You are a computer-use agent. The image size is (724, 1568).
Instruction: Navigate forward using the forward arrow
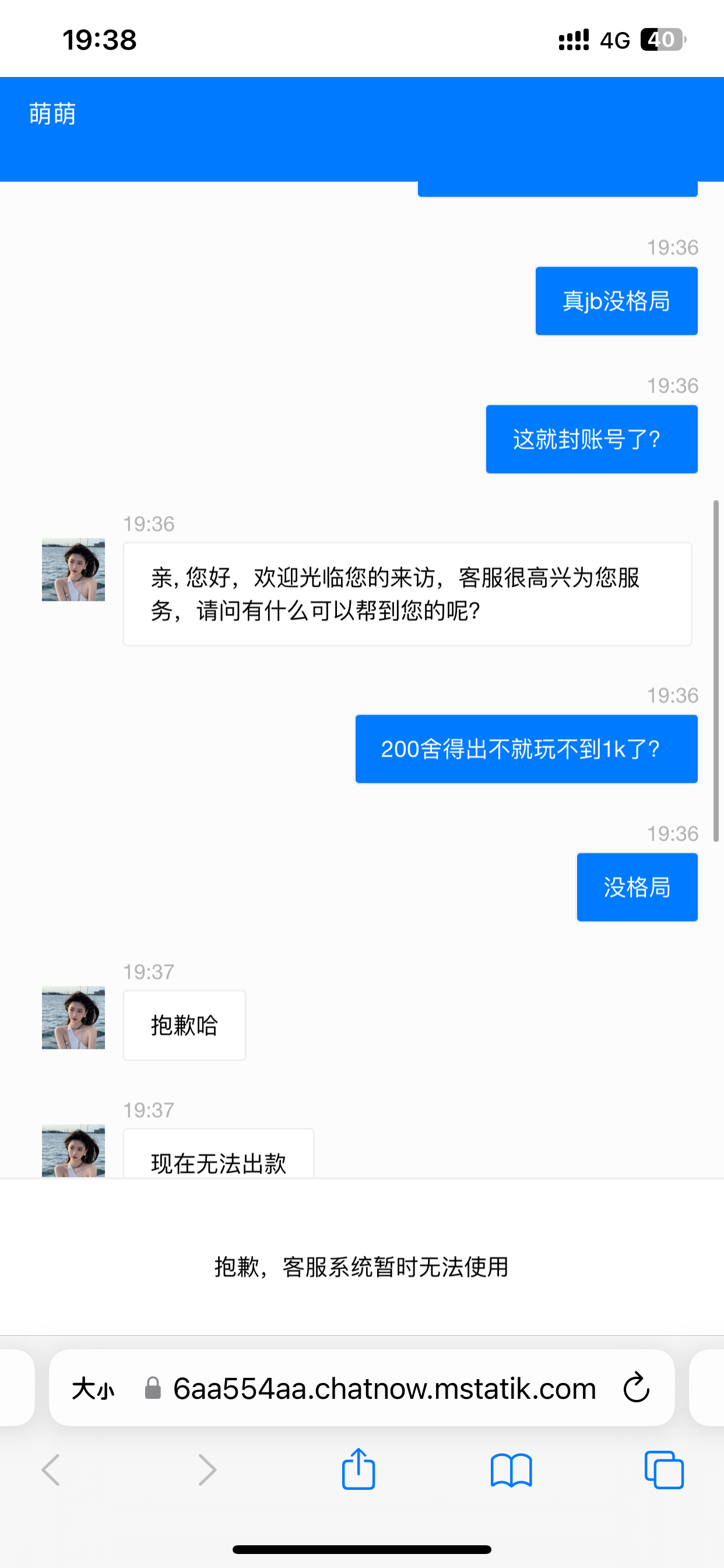[x=206, y=1469]
